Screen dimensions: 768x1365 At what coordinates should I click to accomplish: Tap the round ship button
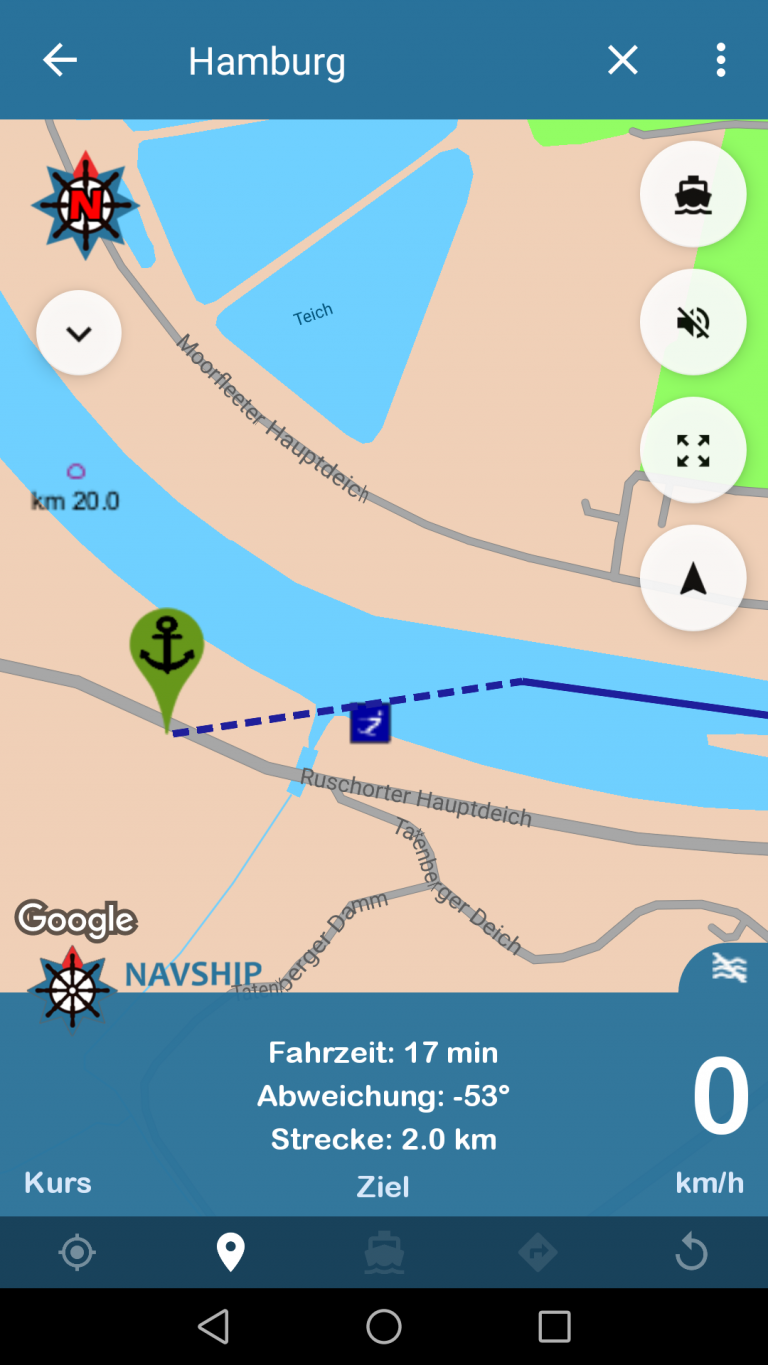(692, 194)
